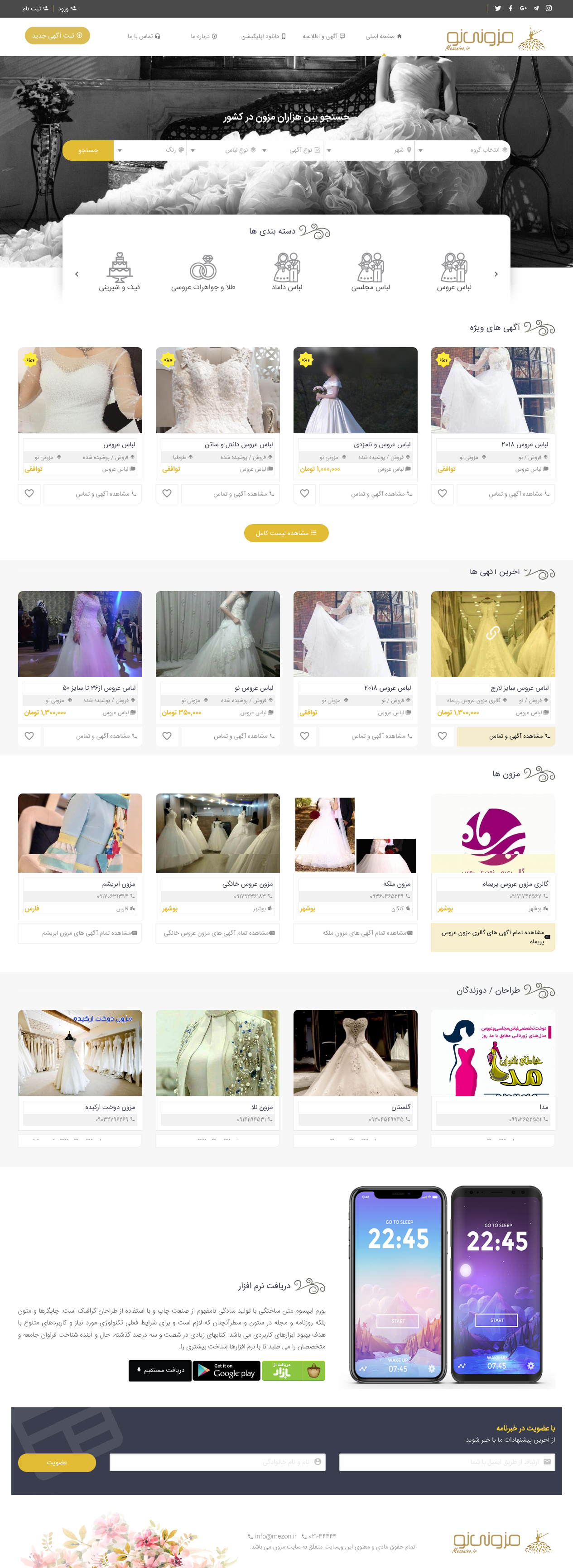Open لباس عروس سایز لارج ad photo
Screen dimensions: 573x1568
493,634
